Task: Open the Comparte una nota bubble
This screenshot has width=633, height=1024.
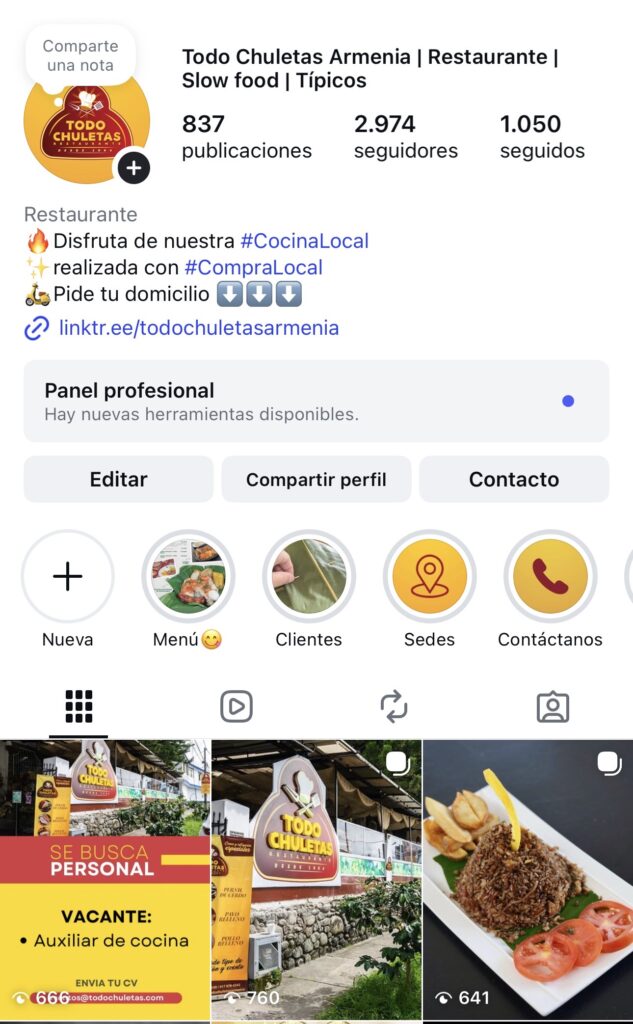Action: [x=80, y=56]
